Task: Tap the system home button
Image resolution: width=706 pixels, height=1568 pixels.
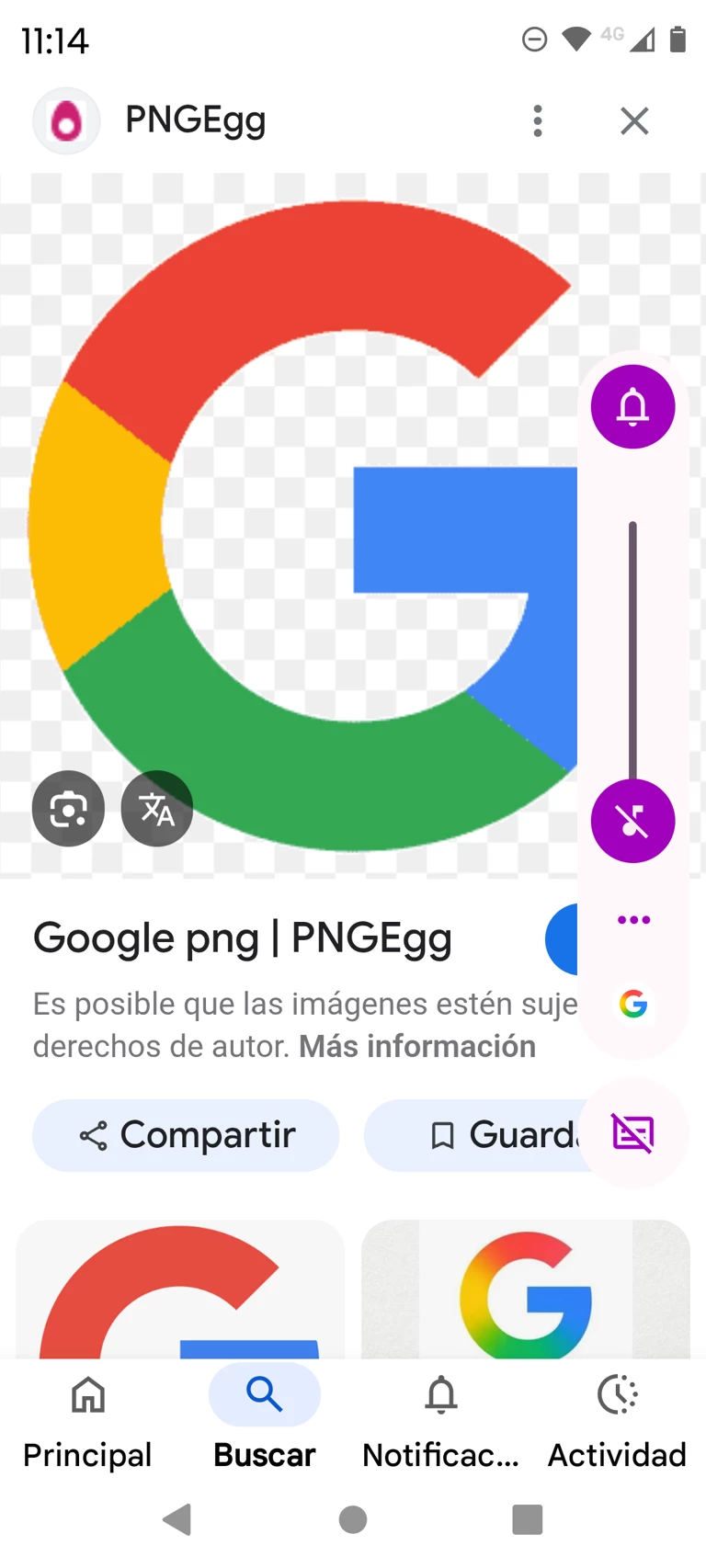Action: (353, 1519)
